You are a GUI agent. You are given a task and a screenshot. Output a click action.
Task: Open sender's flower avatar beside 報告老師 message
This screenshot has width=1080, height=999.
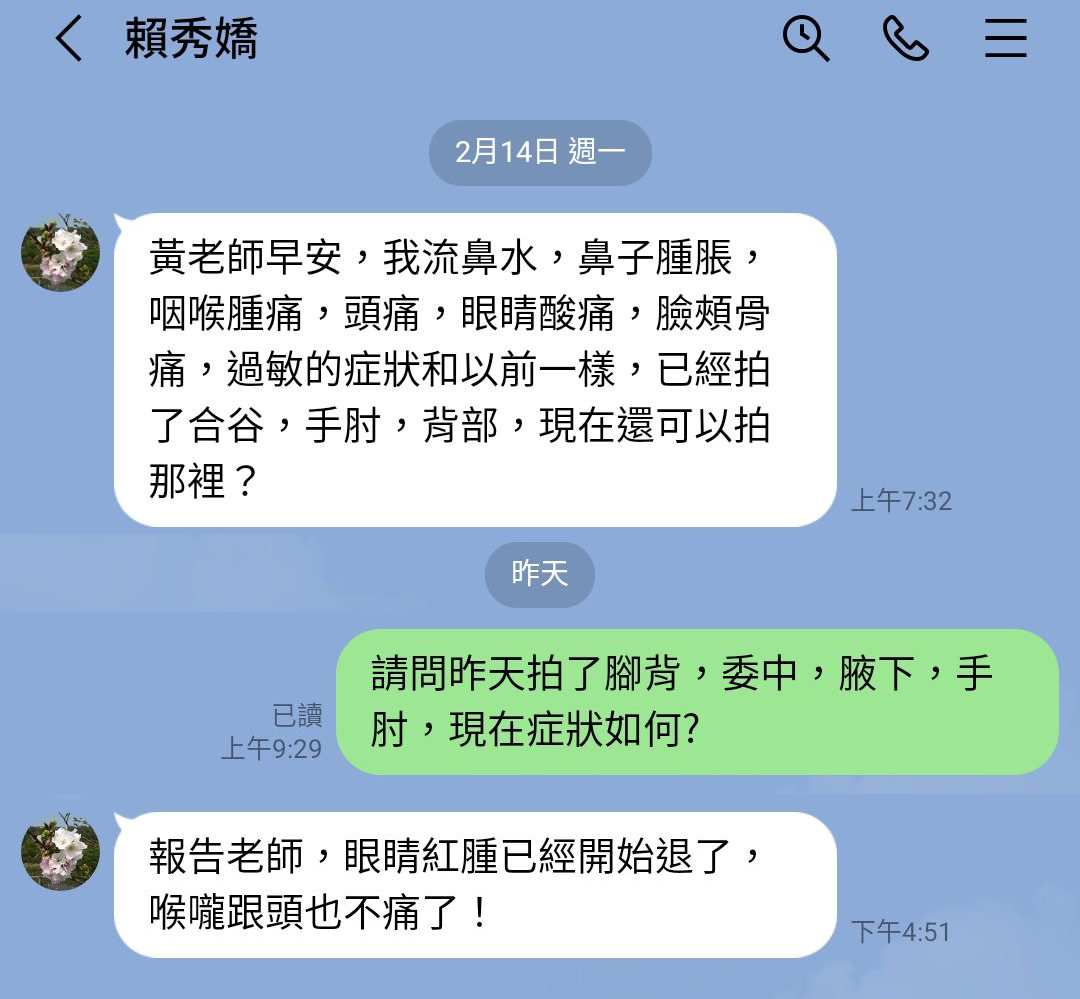[61, 851]
